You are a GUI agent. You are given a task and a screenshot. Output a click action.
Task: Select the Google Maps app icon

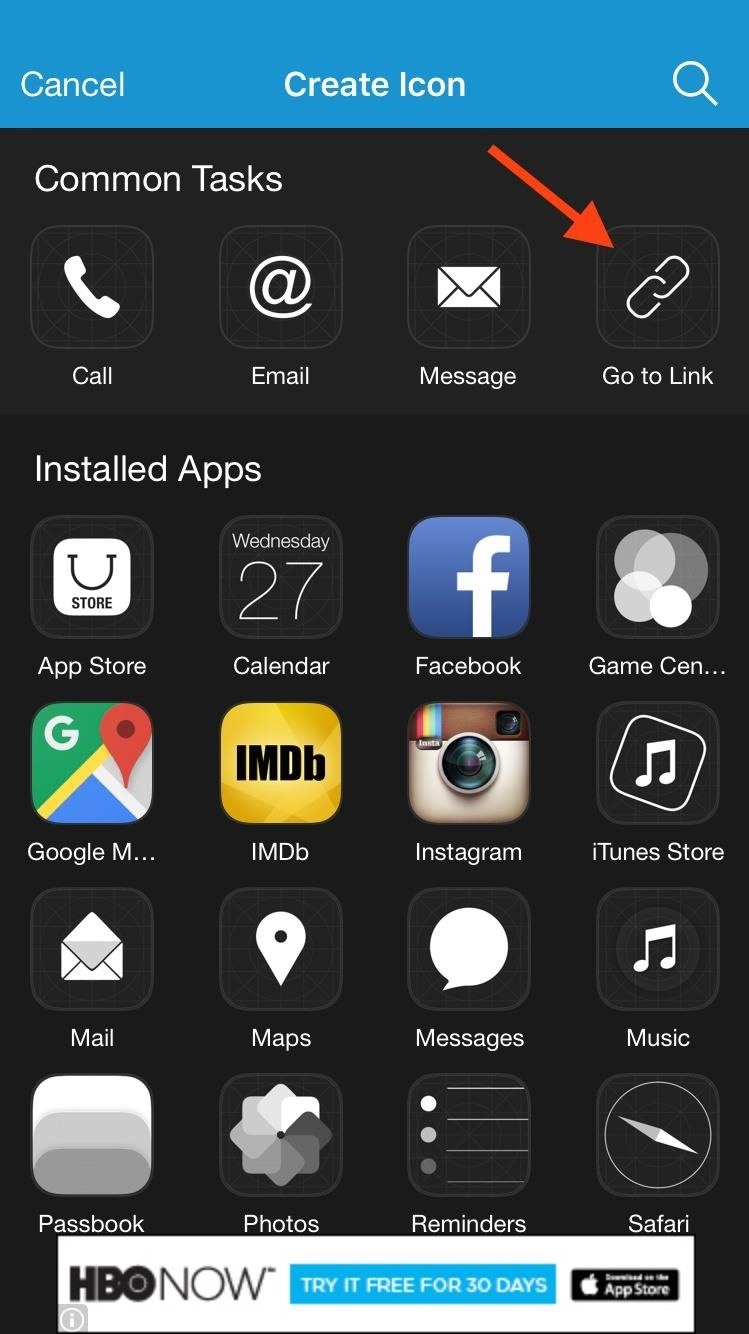[x=92, y=762]
